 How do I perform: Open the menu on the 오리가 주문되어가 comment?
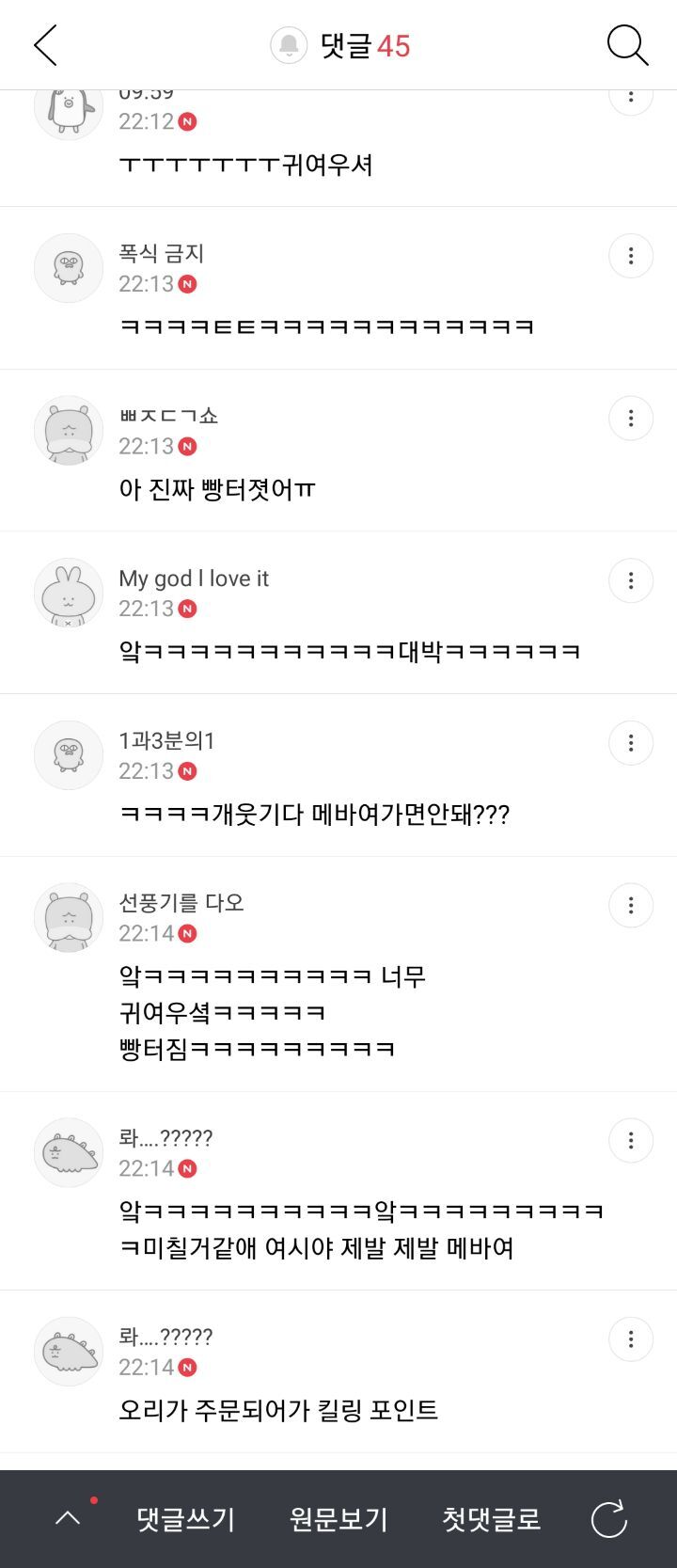click(x=631, y=1338)
